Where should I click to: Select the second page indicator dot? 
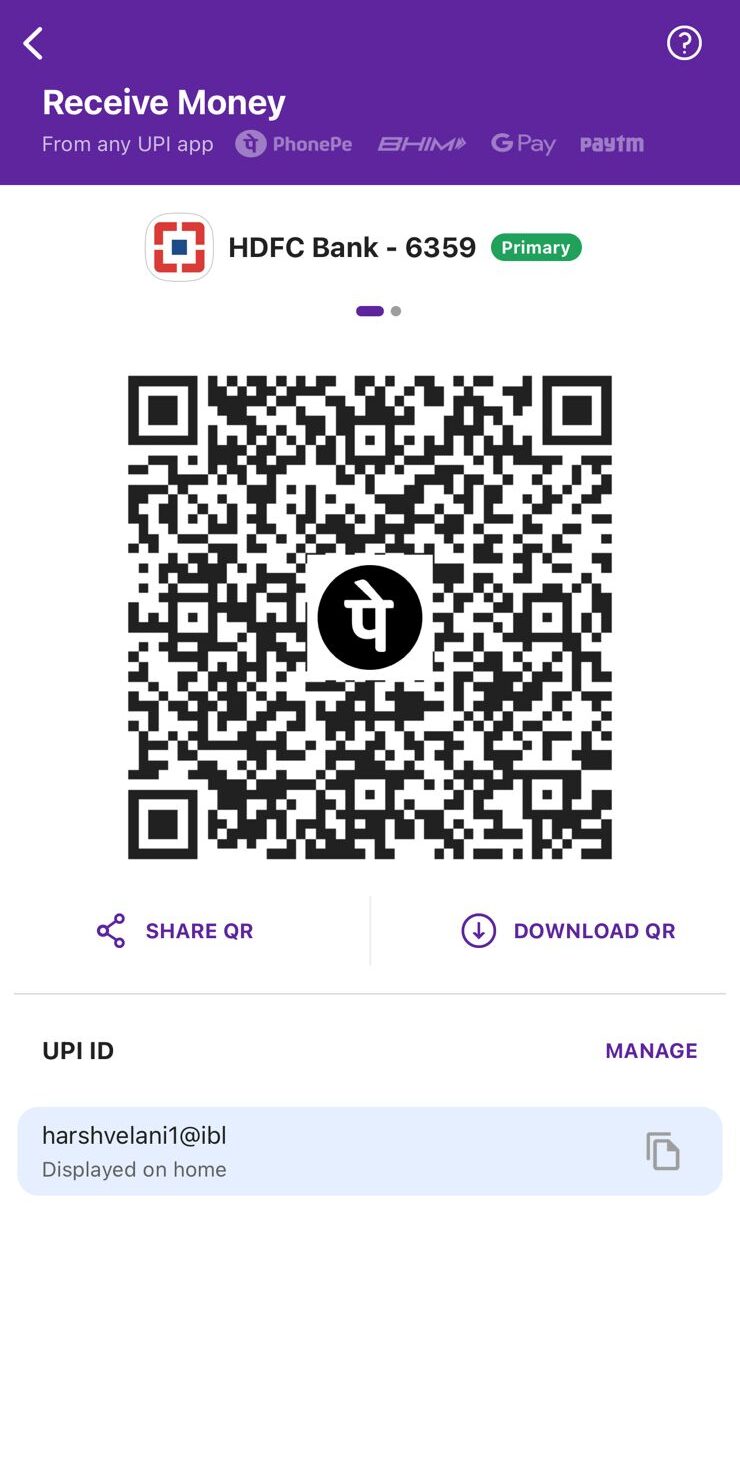pos(396,311)
